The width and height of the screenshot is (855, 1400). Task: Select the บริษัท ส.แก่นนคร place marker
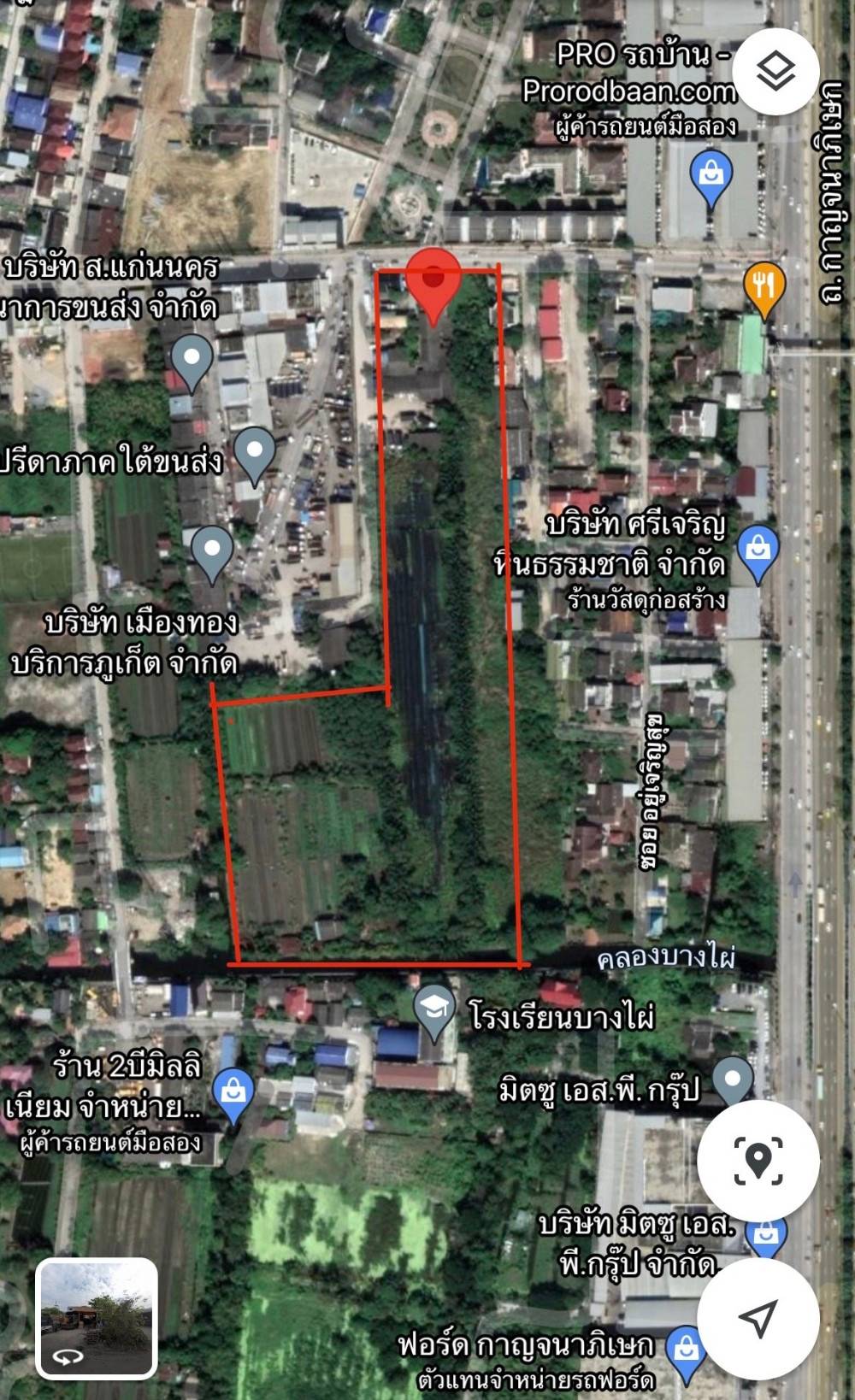click(x=192, y=362)
